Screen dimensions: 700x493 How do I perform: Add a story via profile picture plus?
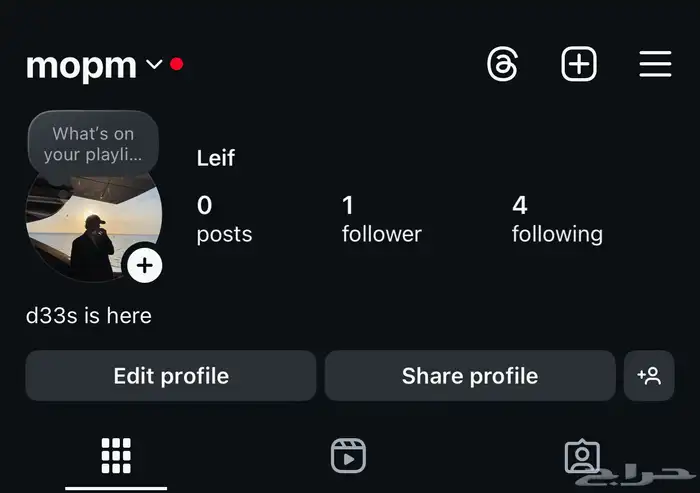point(145,265)
